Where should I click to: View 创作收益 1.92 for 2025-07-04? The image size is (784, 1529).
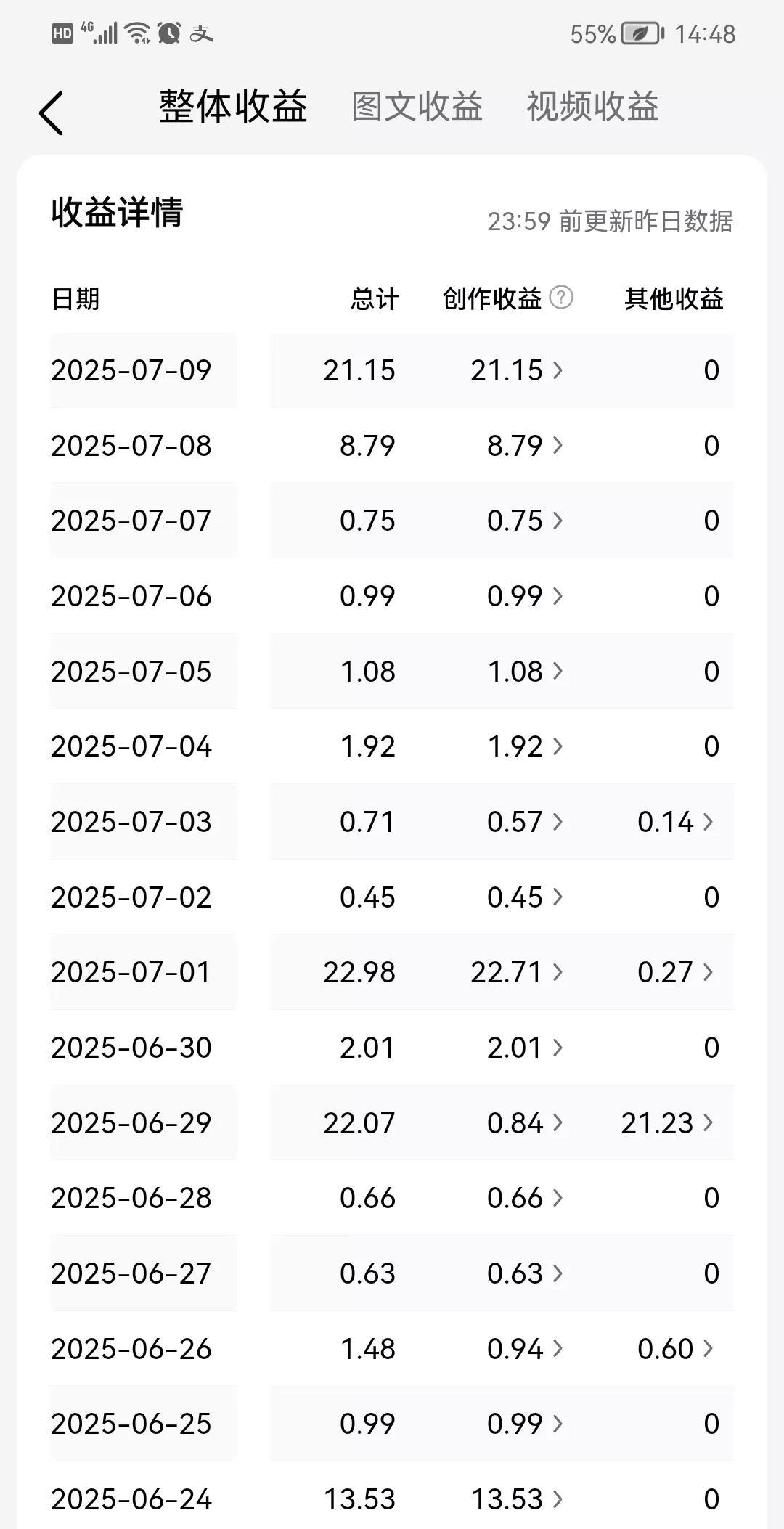525,746
